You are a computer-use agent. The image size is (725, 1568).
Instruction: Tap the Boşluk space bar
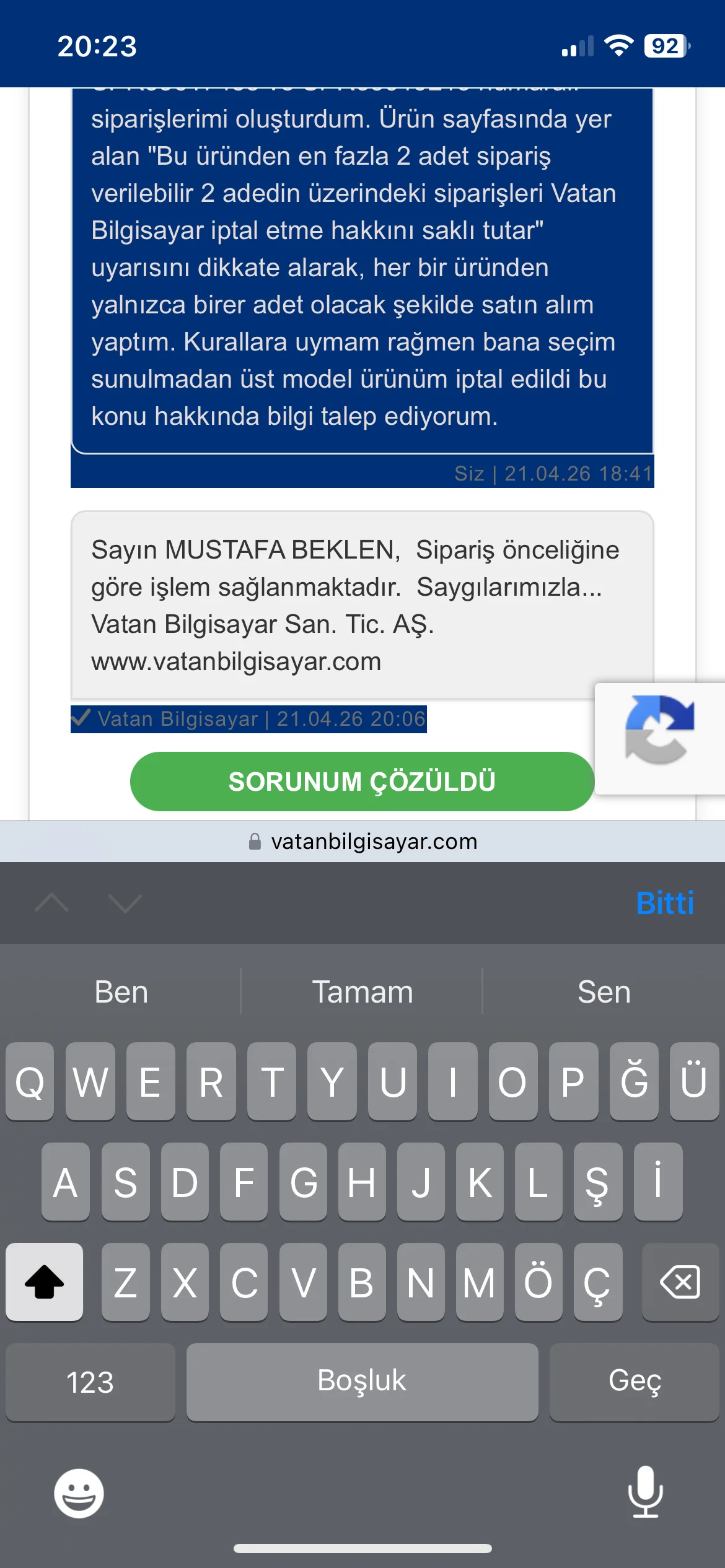pos(362,1382)
